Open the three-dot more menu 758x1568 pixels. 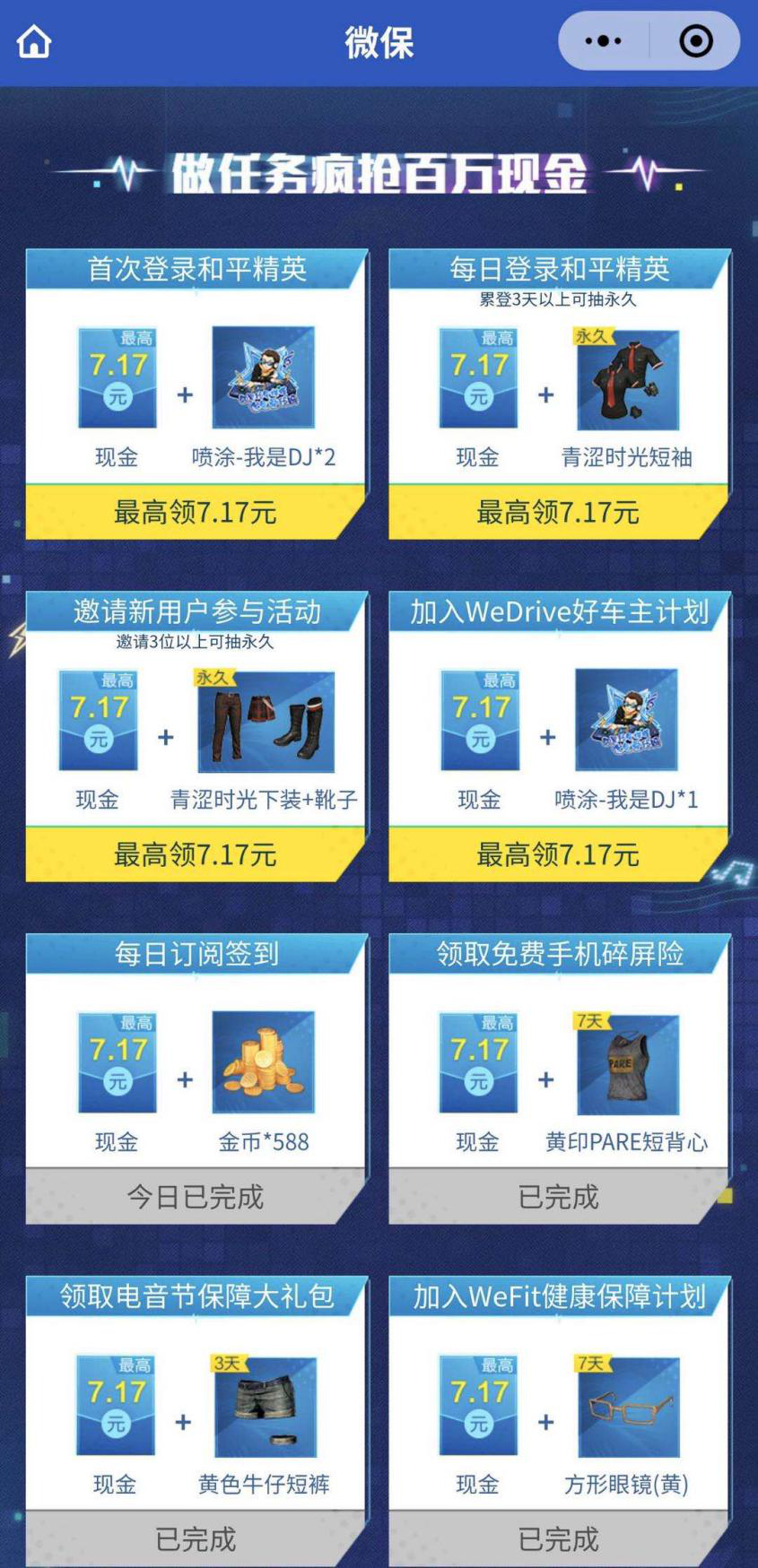tap(603, 41)
